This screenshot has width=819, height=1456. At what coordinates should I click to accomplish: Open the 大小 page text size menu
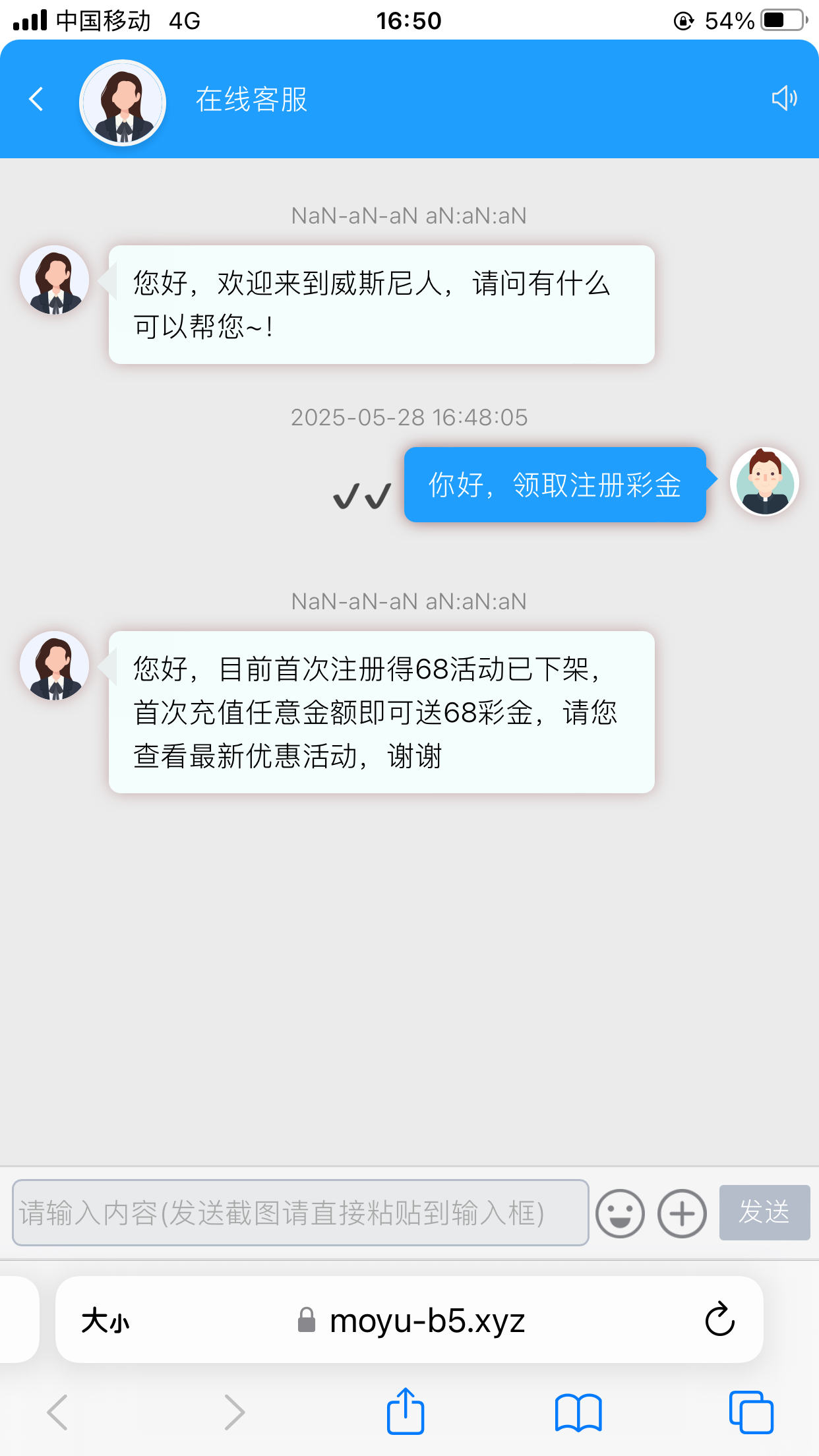click(x=105, y=1321)
